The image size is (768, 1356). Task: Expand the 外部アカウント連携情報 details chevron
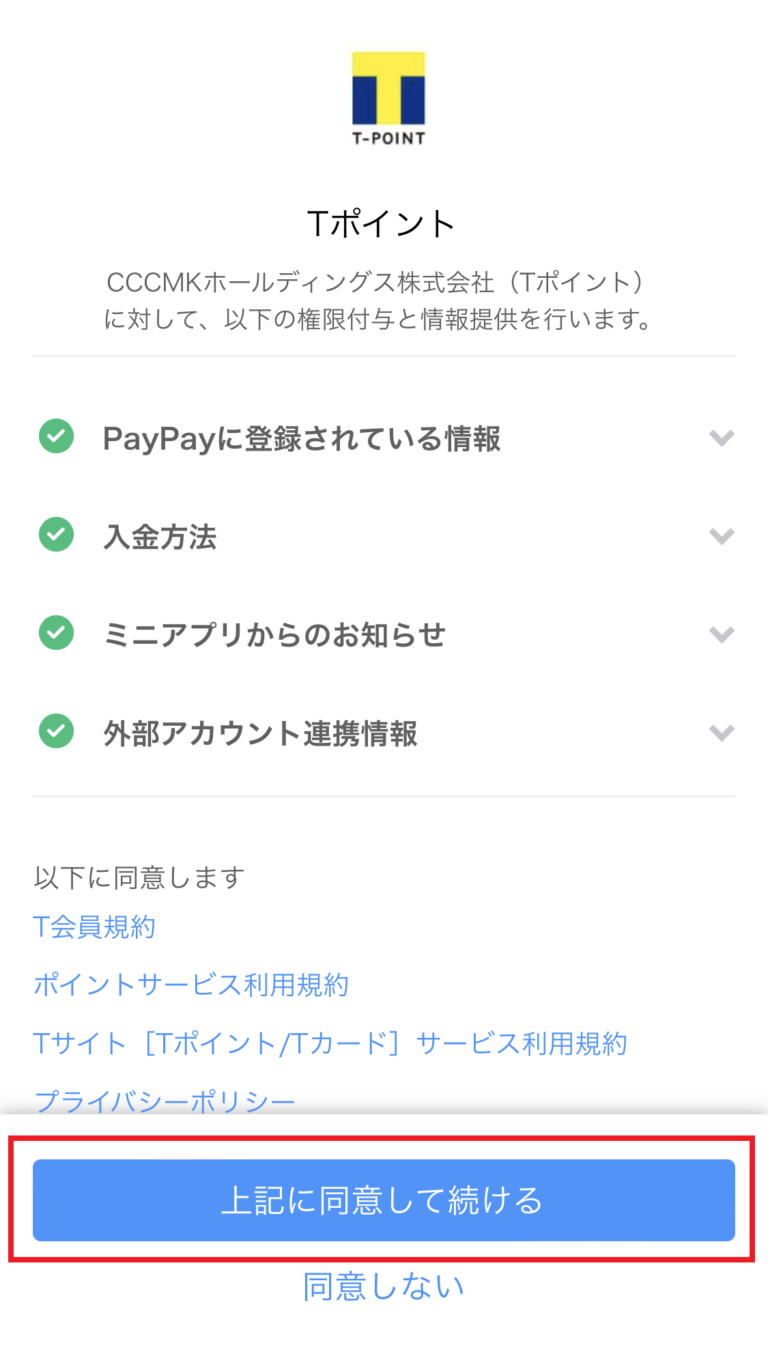coord(722,733)
